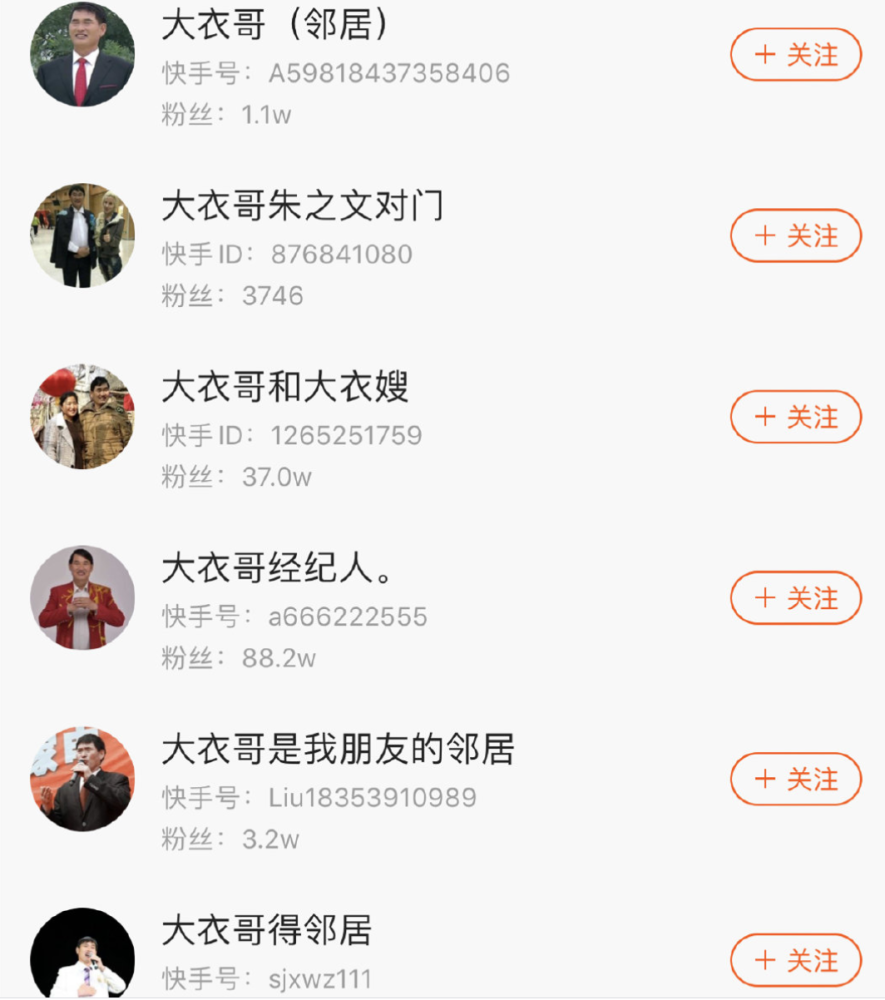This screenshot has height=1000, width=885.
Task: Open profile of 大衣哥（邻居）
Action: [x=82, y=55]
